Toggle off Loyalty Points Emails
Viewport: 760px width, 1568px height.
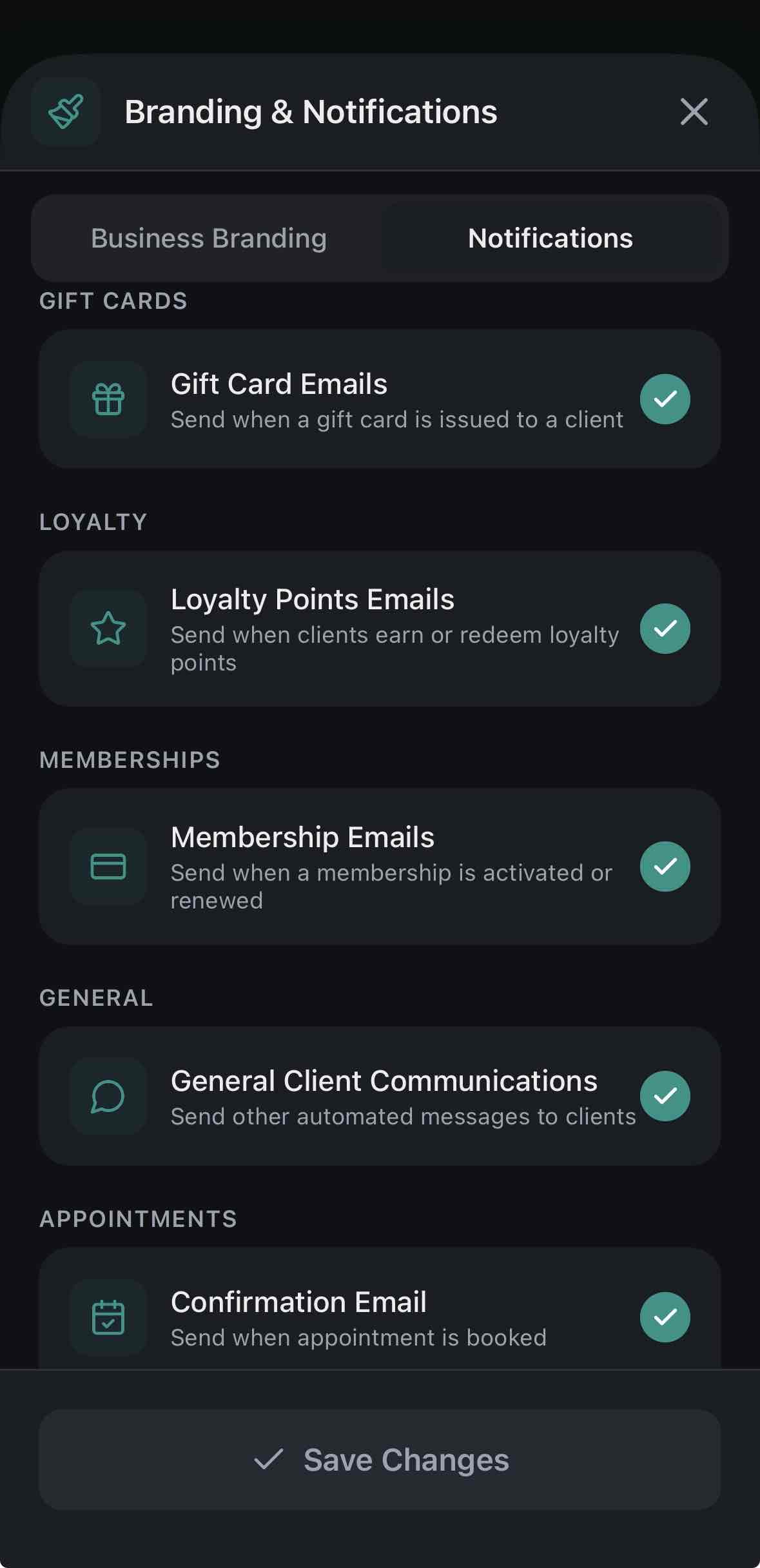pos(665,629)
